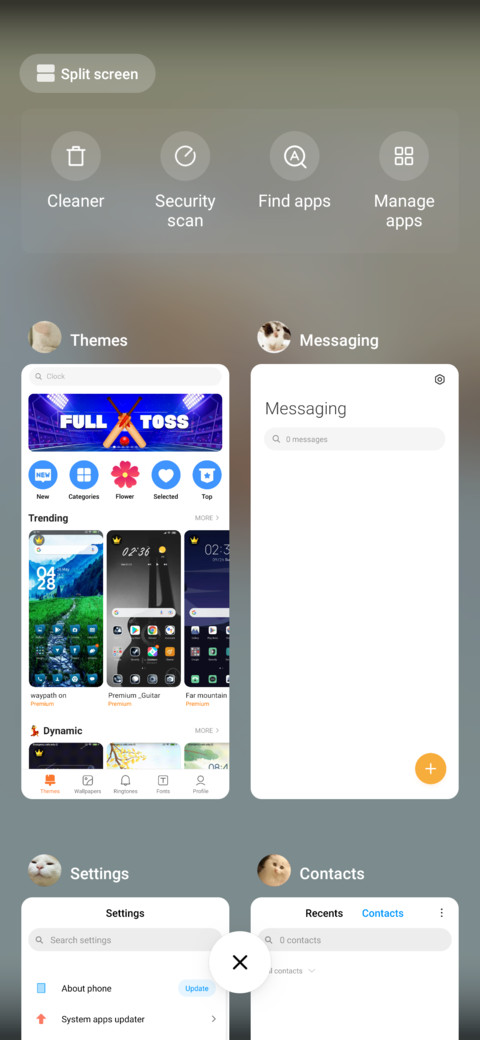Screen dimensions: 480x1040
Task: Run the Security scan shortcut
Action: tap(185, 180)
